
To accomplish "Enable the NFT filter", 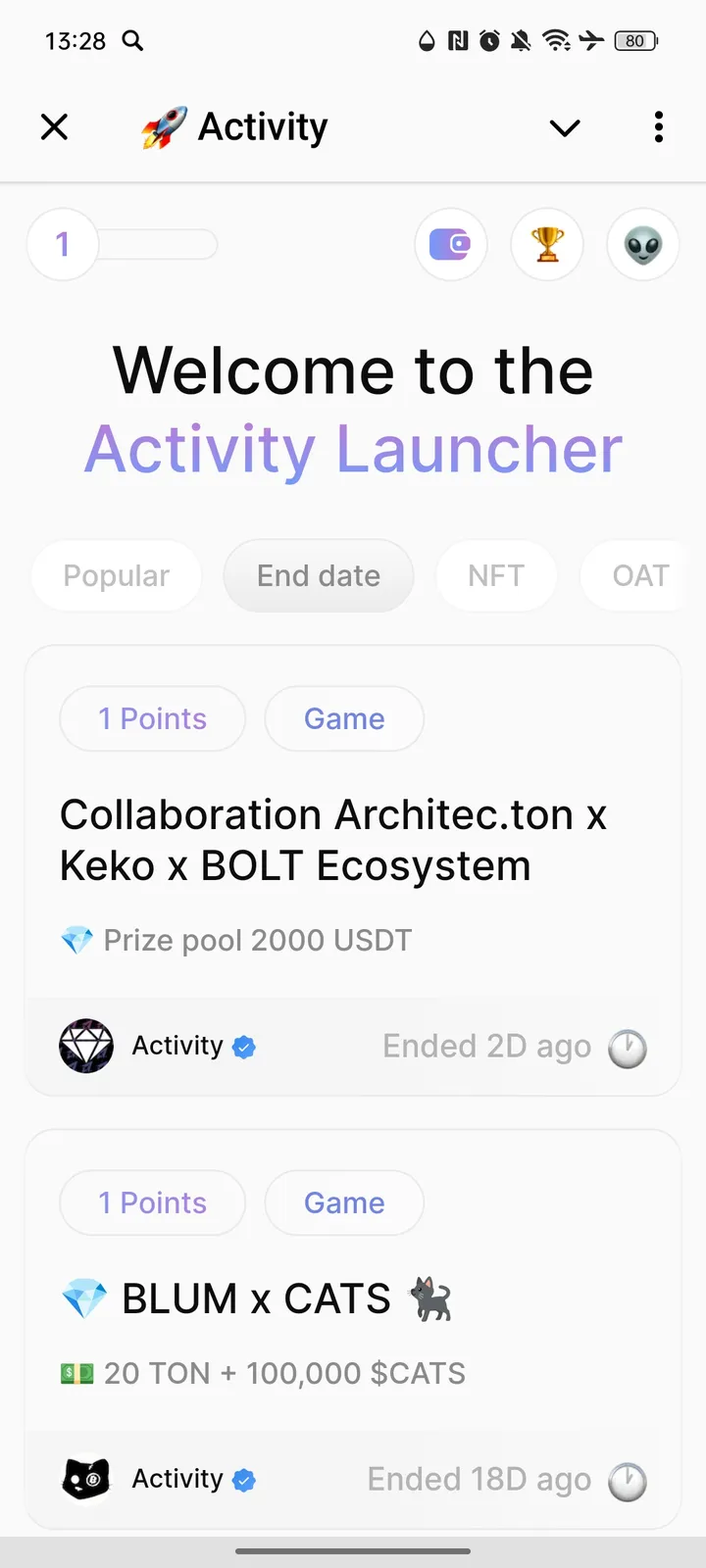I will (496, 575).
